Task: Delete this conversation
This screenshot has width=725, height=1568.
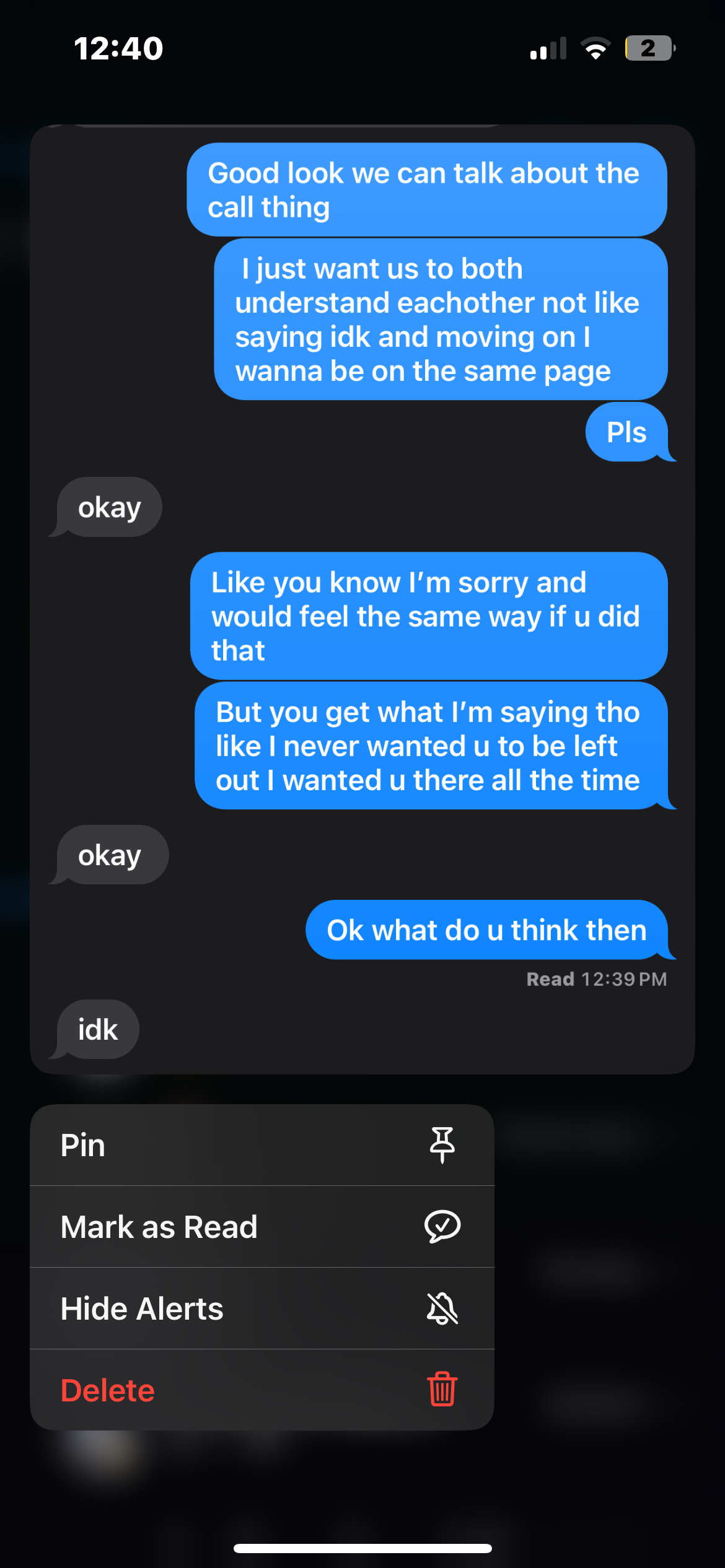Action: [261, 1390]
